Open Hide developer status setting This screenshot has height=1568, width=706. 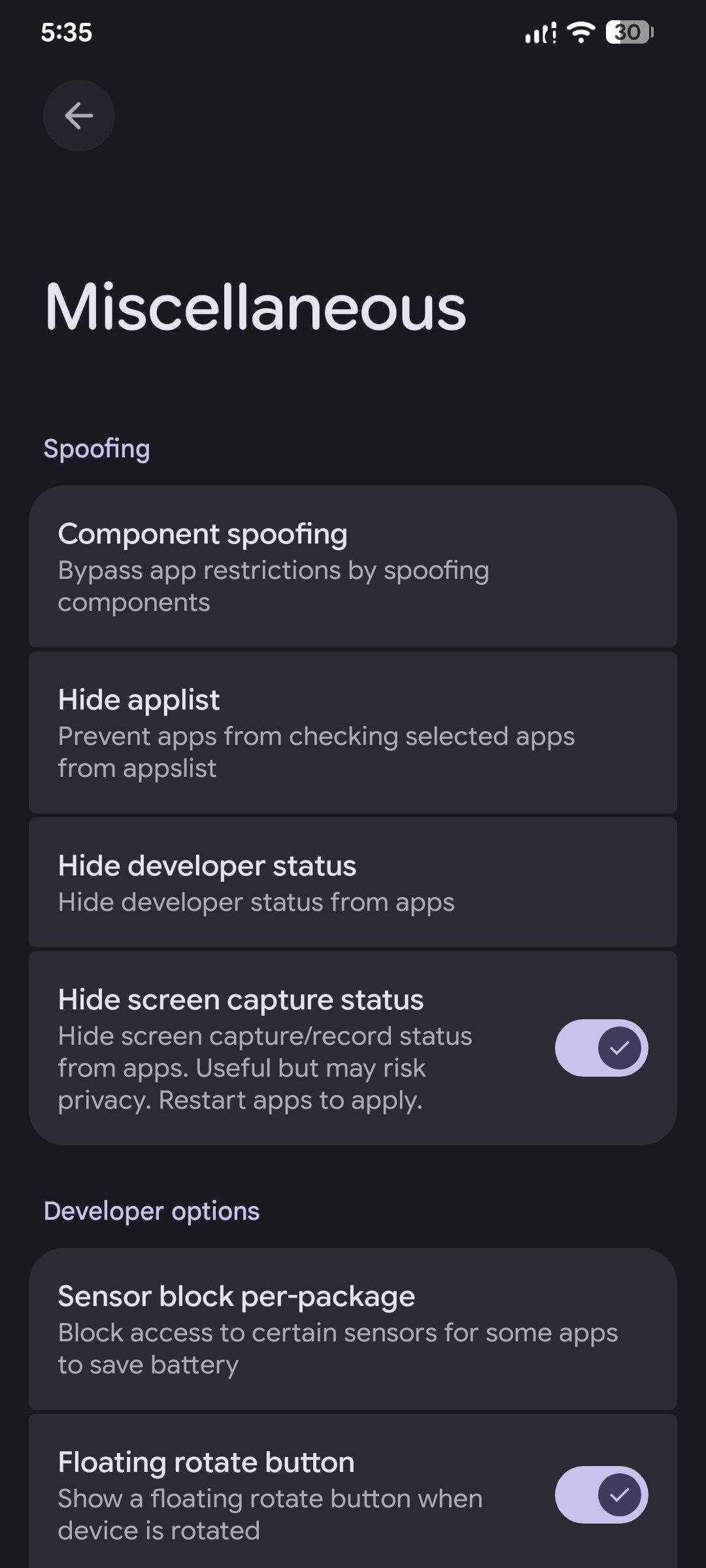coord(353,883)
